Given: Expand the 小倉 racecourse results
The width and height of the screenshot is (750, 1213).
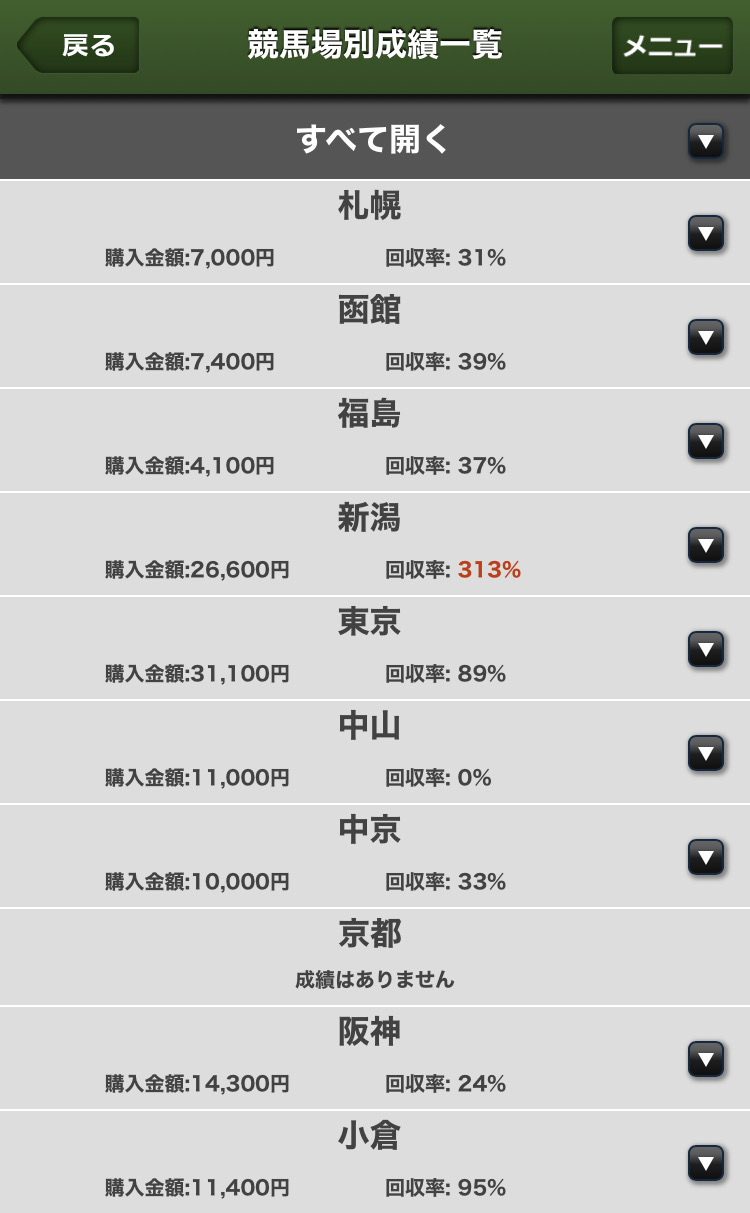Looking at the screenshot, I should click(x=706, y=1163).
